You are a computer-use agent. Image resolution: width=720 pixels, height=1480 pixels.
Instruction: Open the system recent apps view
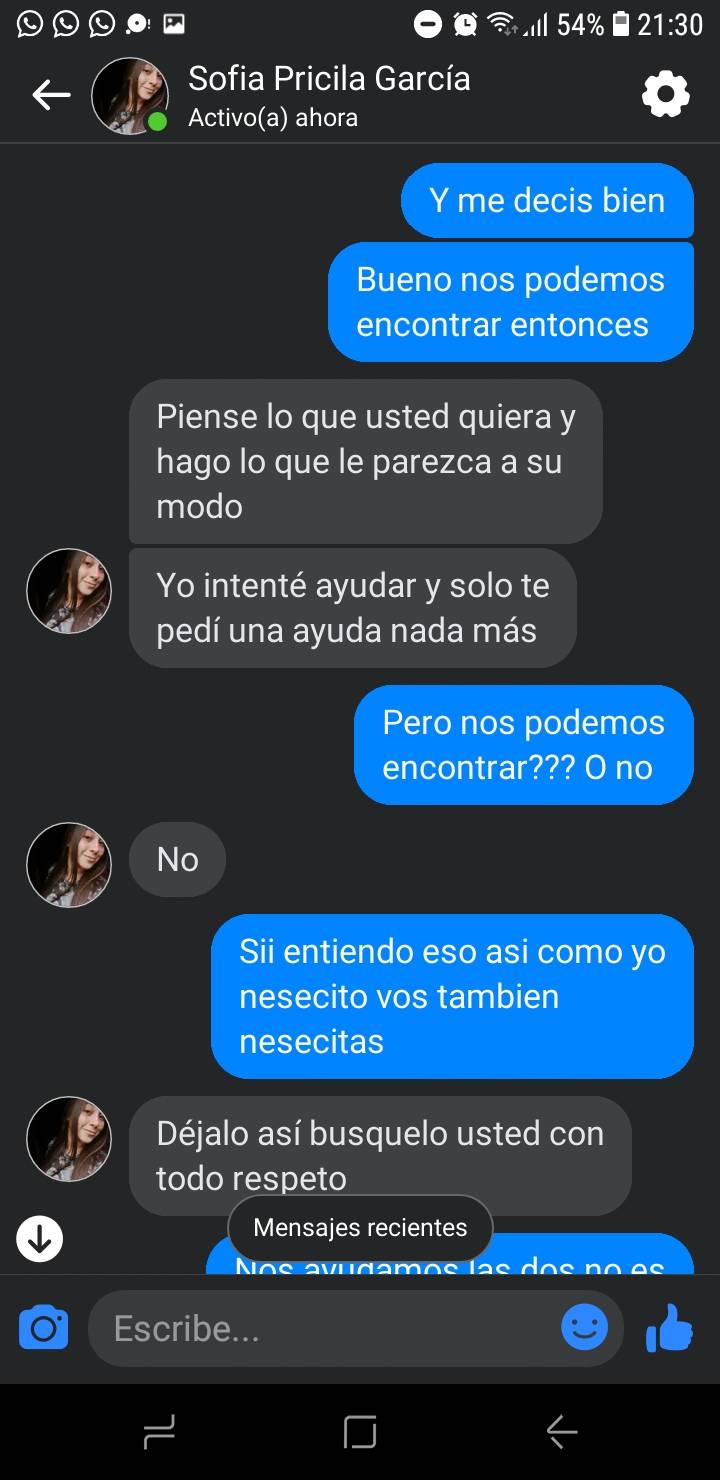(x=160, y=1432)
